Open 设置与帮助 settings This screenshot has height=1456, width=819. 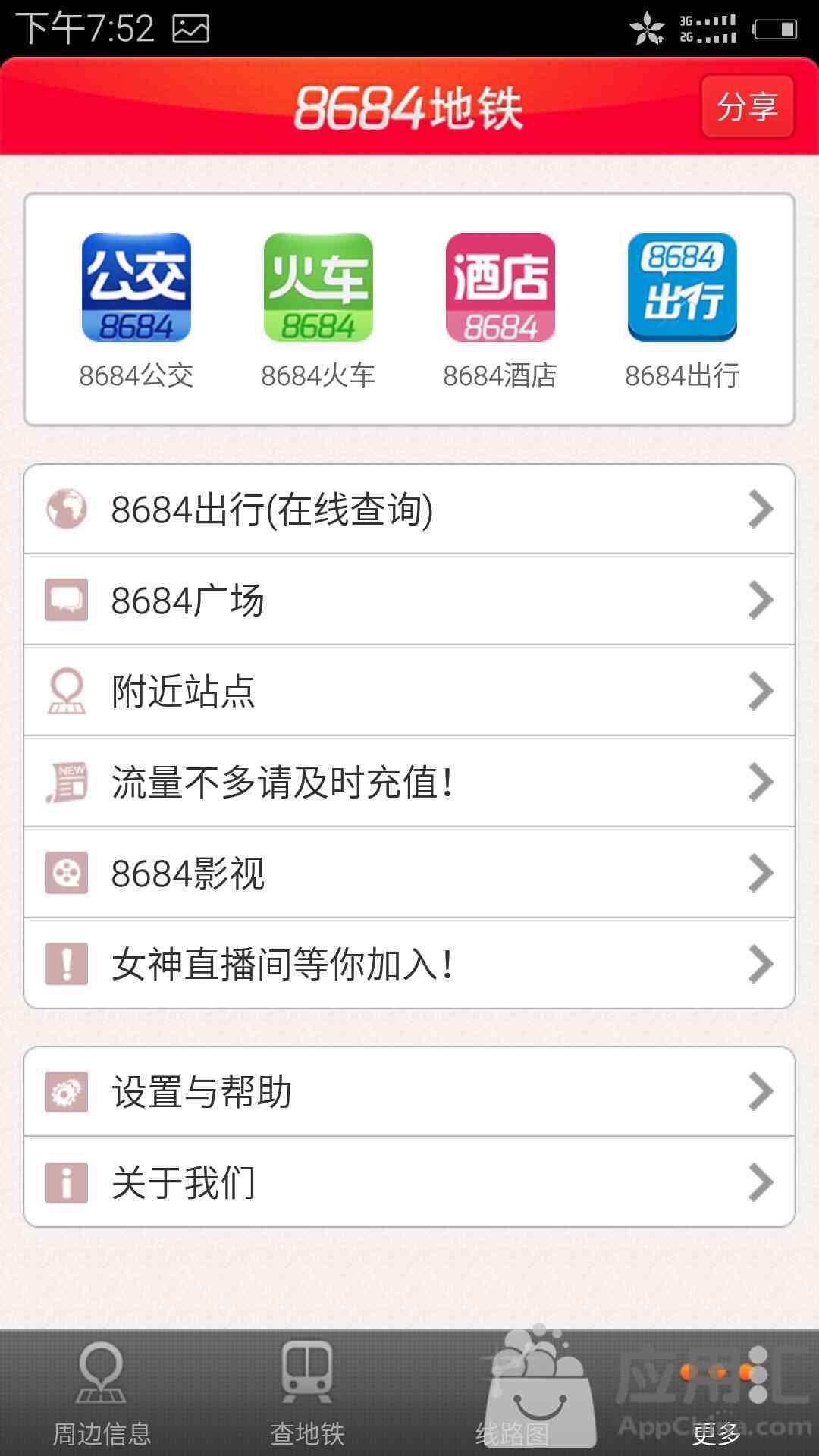tap(409, 1091)
